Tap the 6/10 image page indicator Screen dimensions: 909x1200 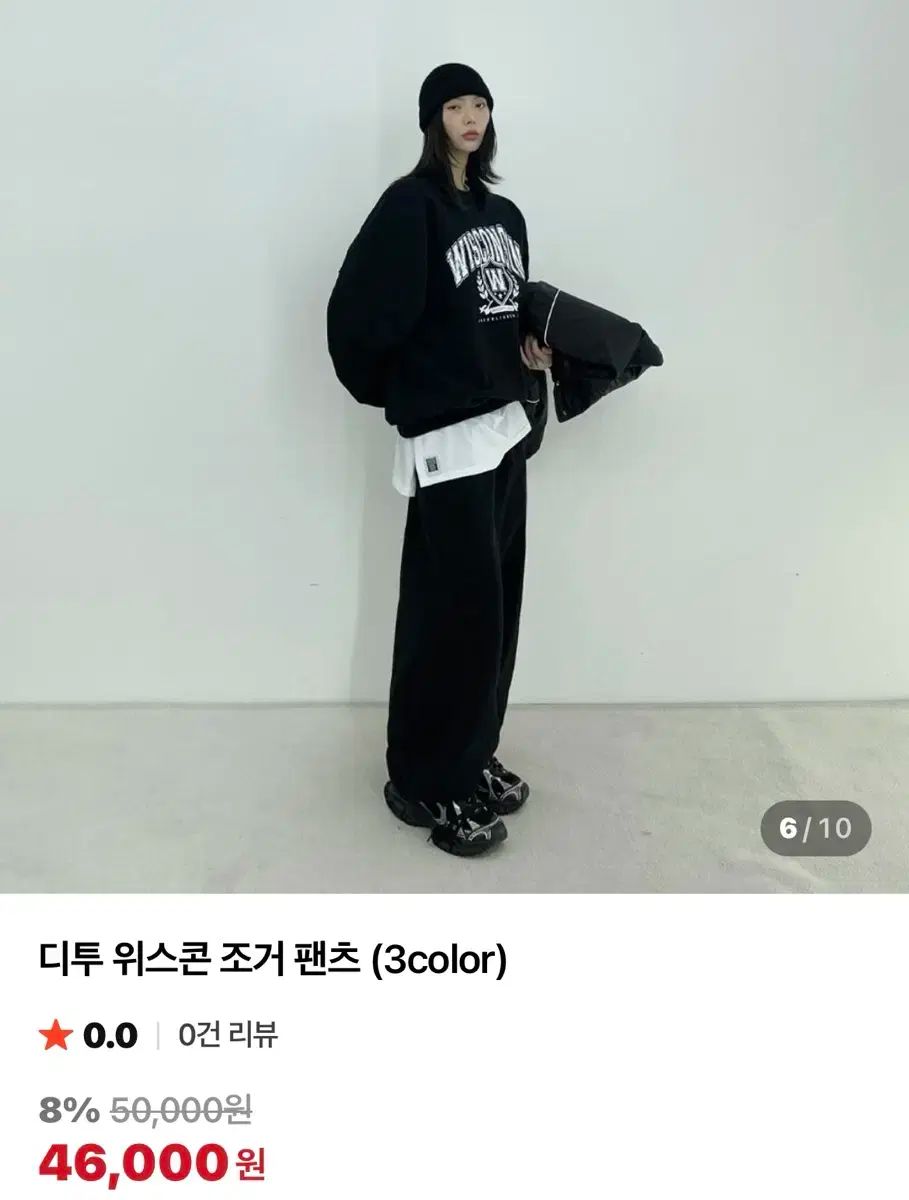(x=815, y=829)
